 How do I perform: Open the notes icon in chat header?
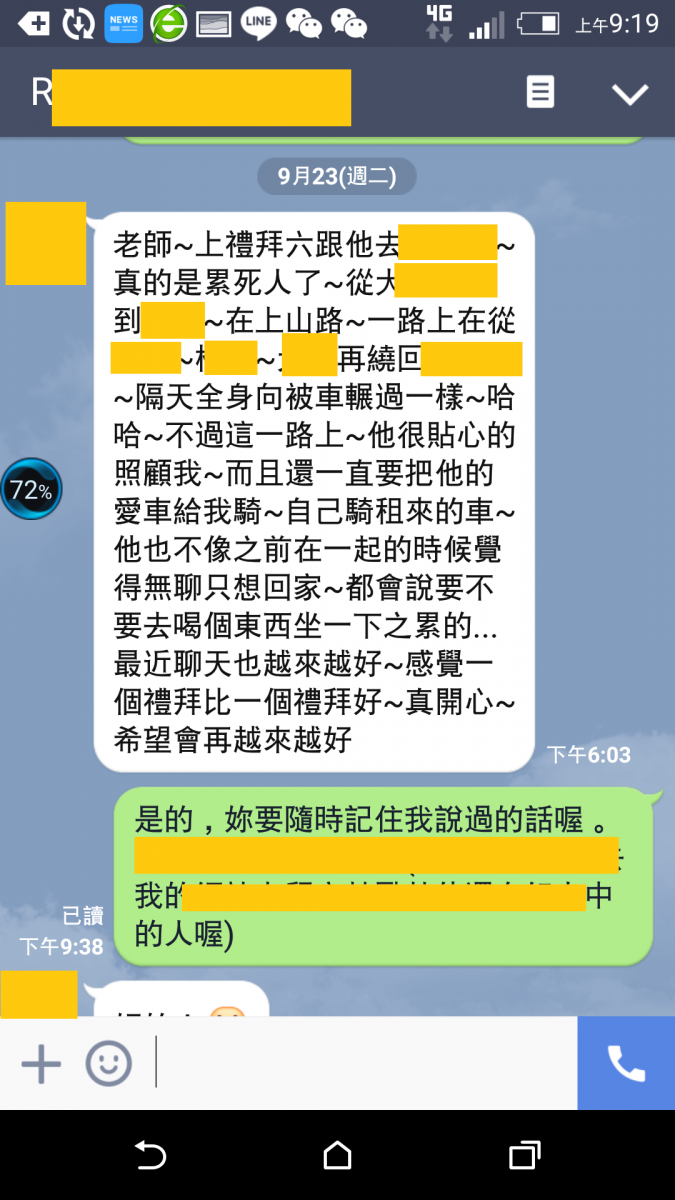(540, 93)
